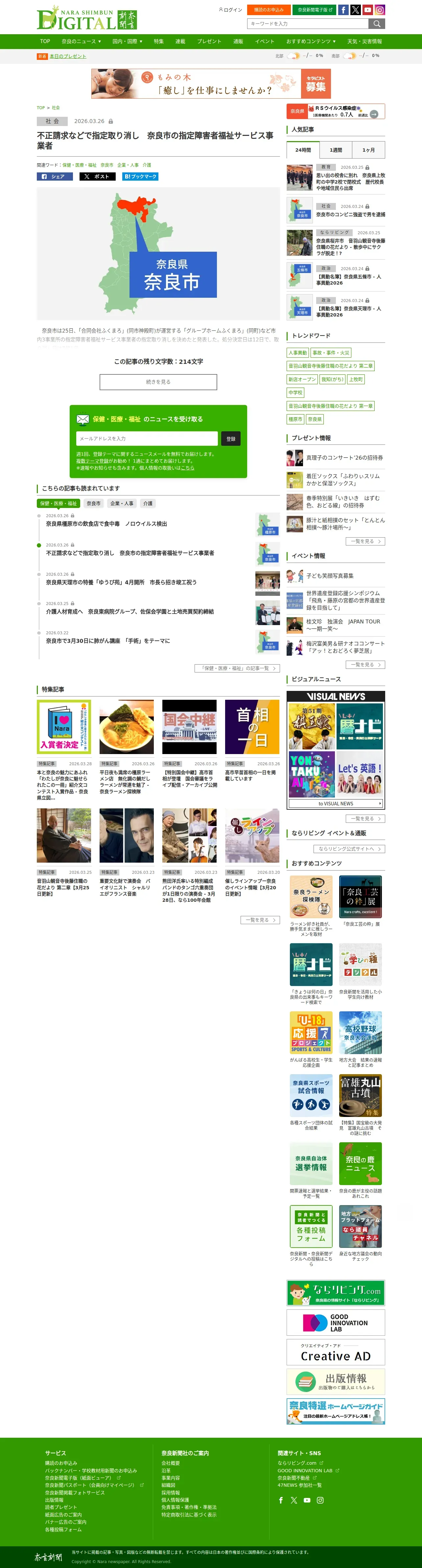The width and height of the screenshot is (422, 1568).
Task: Open the YouTube icon in header
Action: pyautogui.click(x=368, y=10)
